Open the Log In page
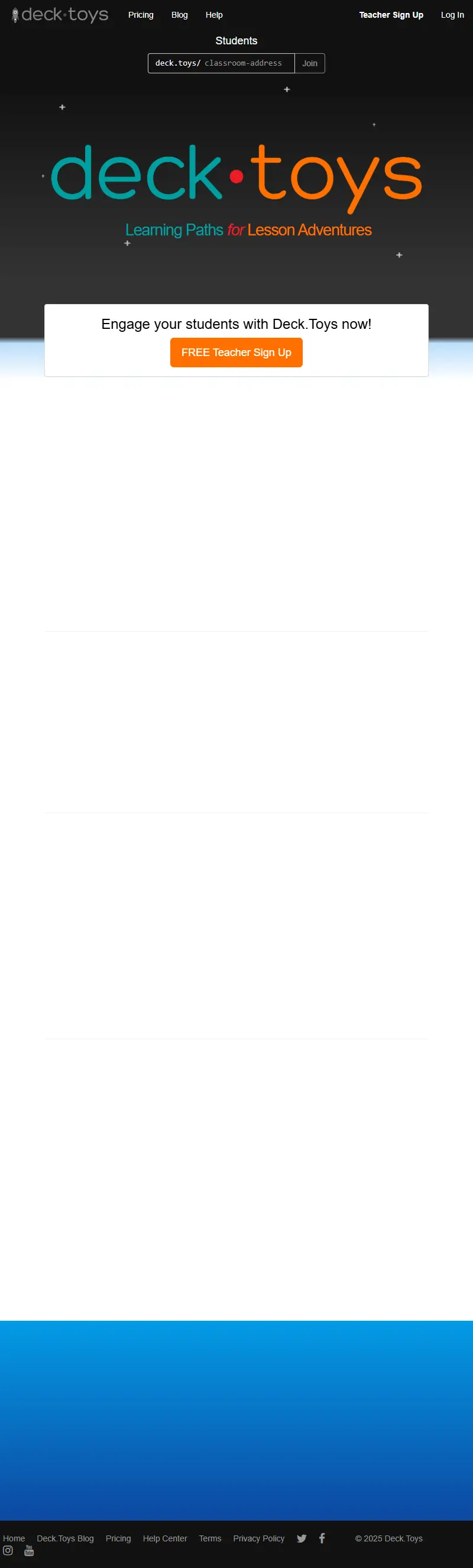 [452, 15]
